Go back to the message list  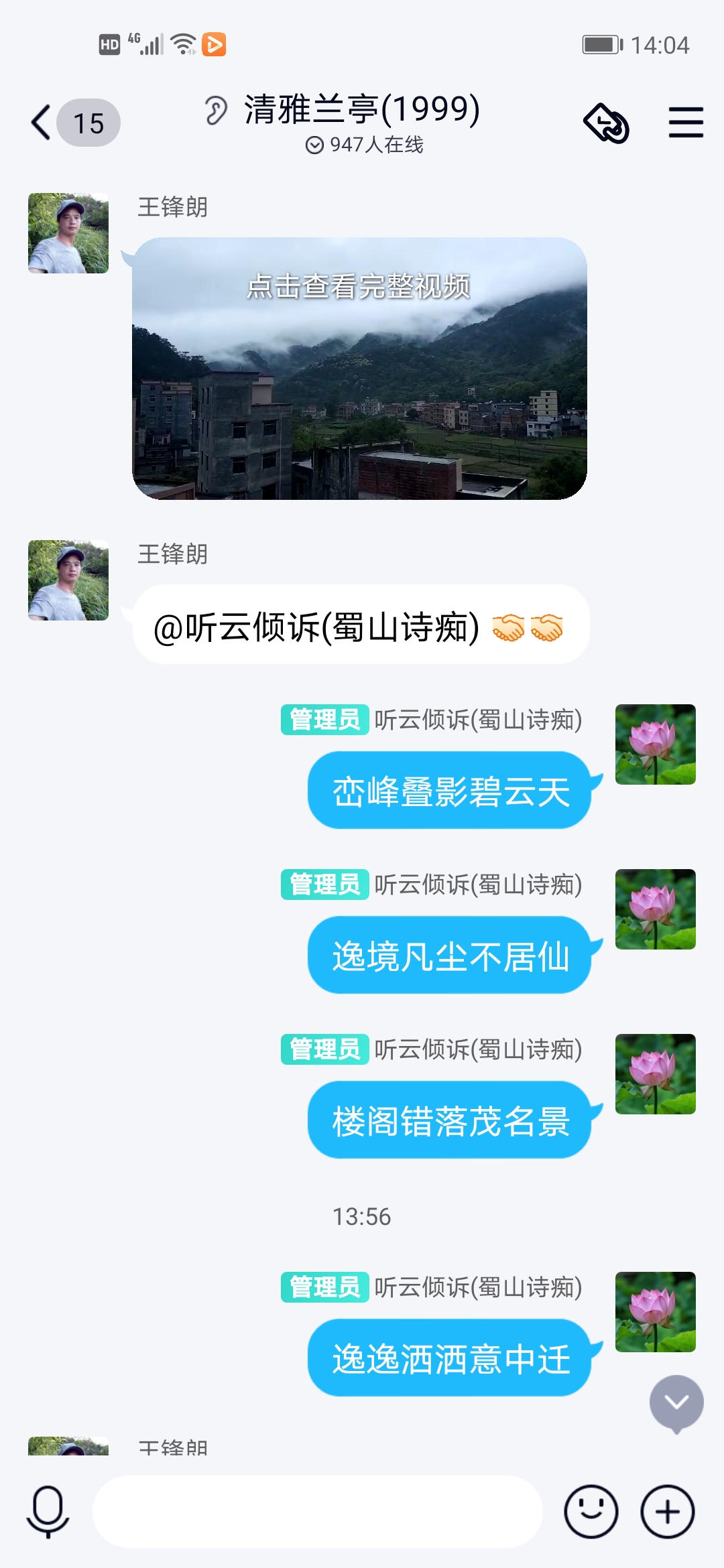[42, 123]
